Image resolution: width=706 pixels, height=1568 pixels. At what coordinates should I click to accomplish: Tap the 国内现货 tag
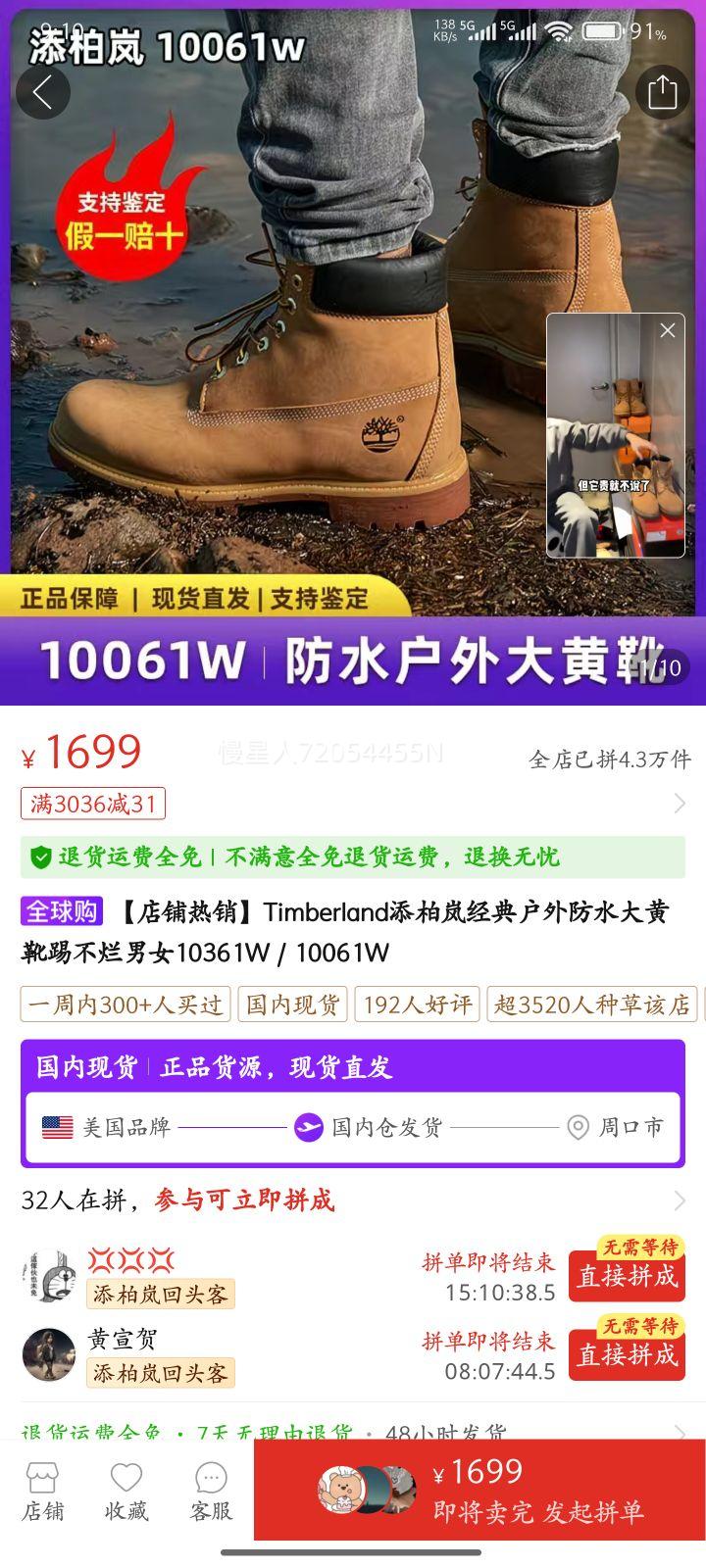point(293,1004)
